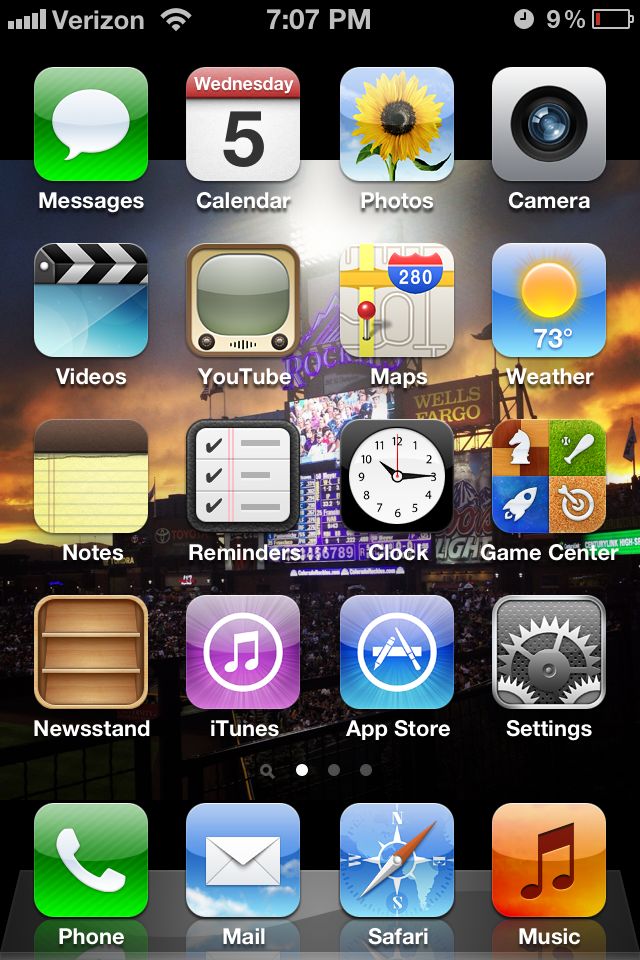The image size is (640, 960).
Task: Launch Safari from the dock
Action: (397, 861)
